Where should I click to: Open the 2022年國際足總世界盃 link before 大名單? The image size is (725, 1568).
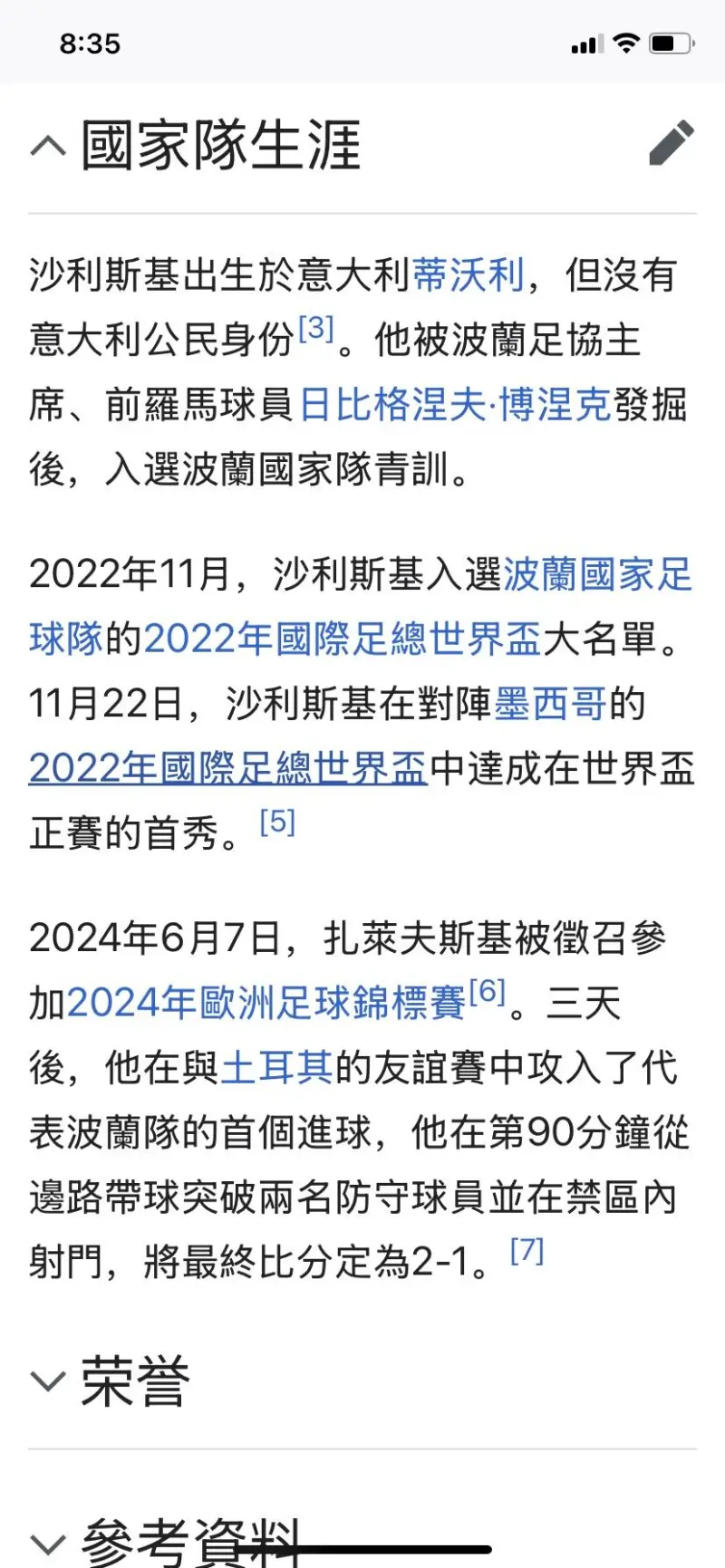point(343,640)
